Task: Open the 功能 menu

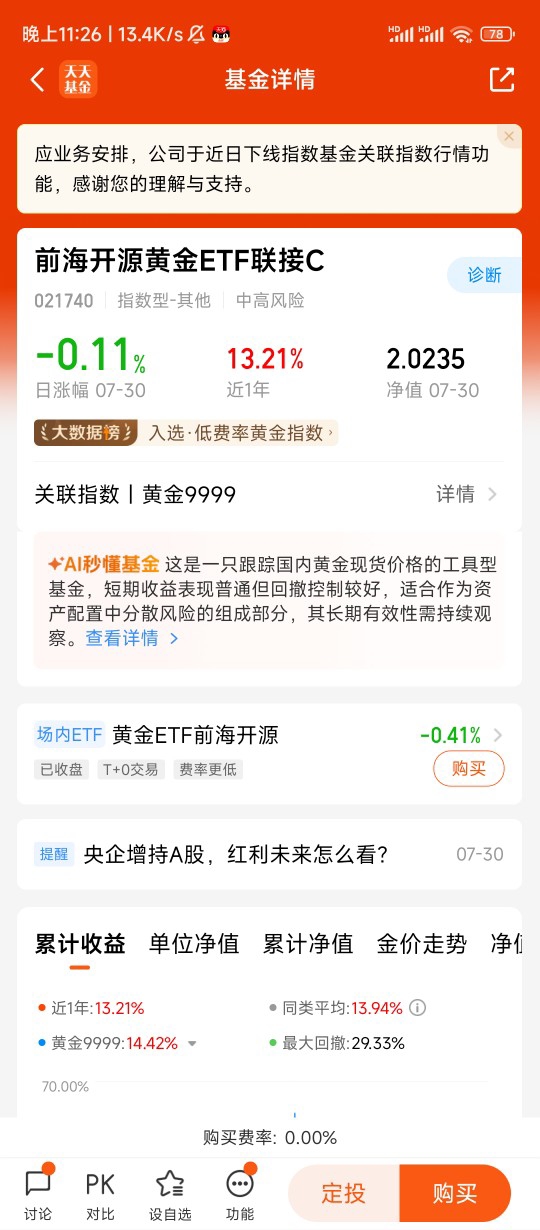Action: coord(240,1193)
